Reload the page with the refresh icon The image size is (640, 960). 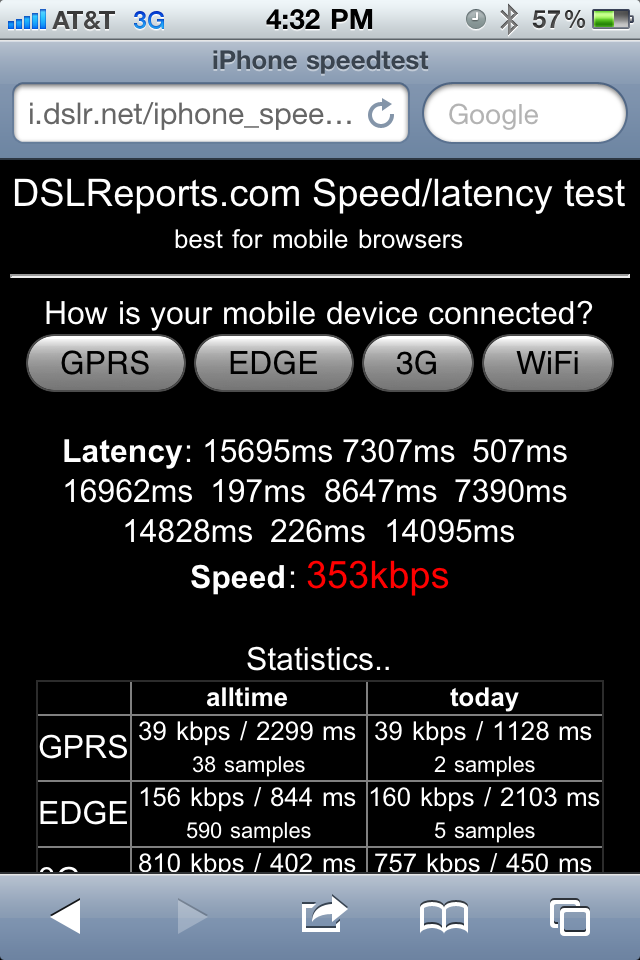(381, 115)
